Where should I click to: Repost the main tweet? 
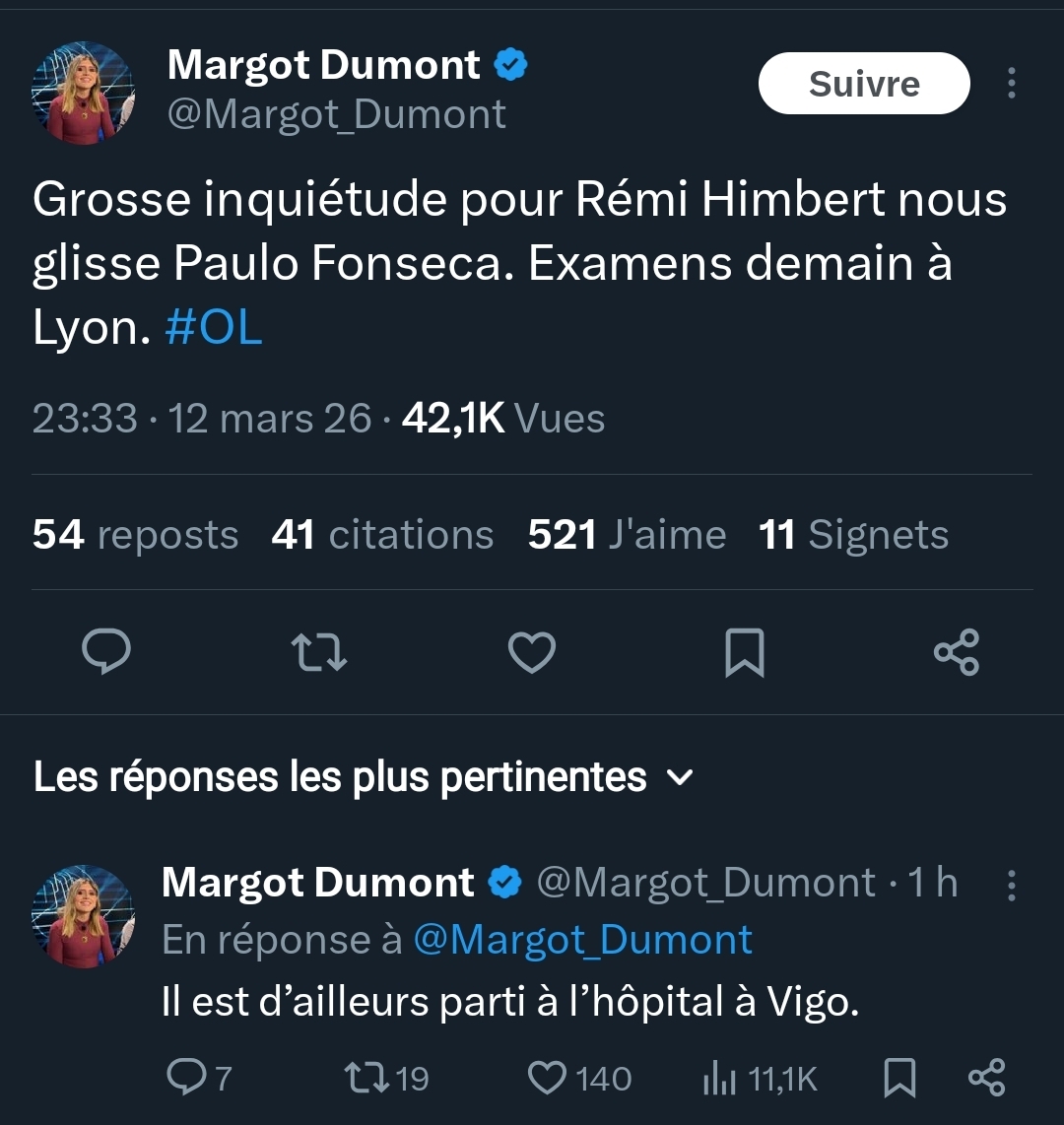coord(319,652)
